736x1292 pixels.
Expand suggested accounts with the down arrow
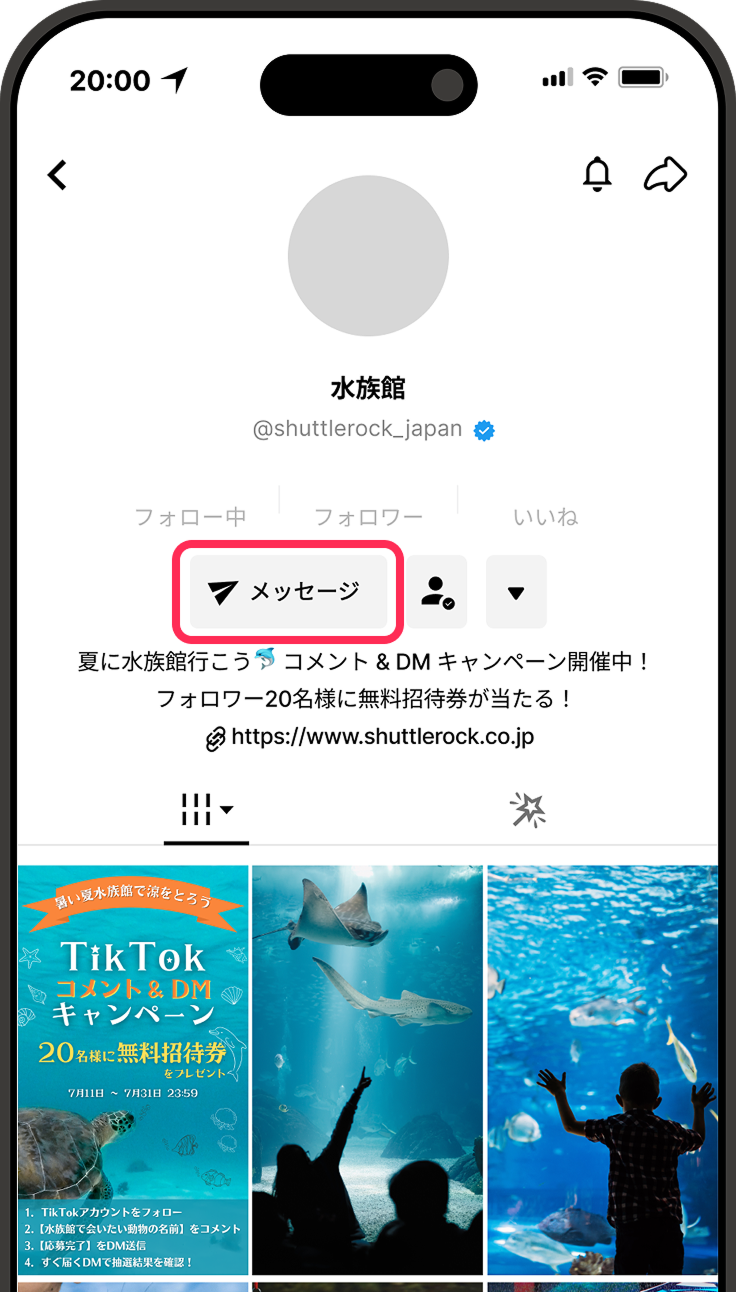point(516,591)
